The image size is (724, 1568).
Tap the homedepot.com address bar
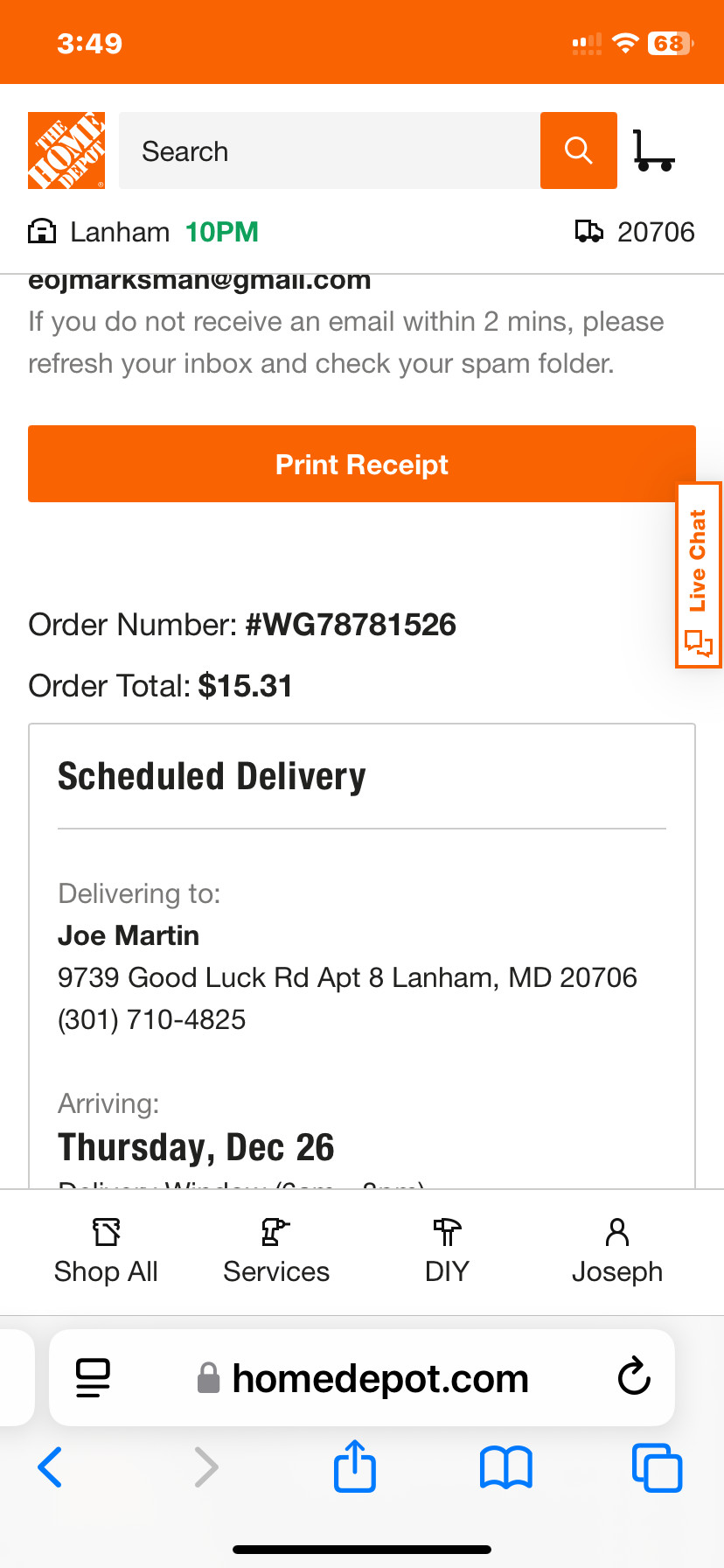pyautogui.click(x=362, y=1378)
